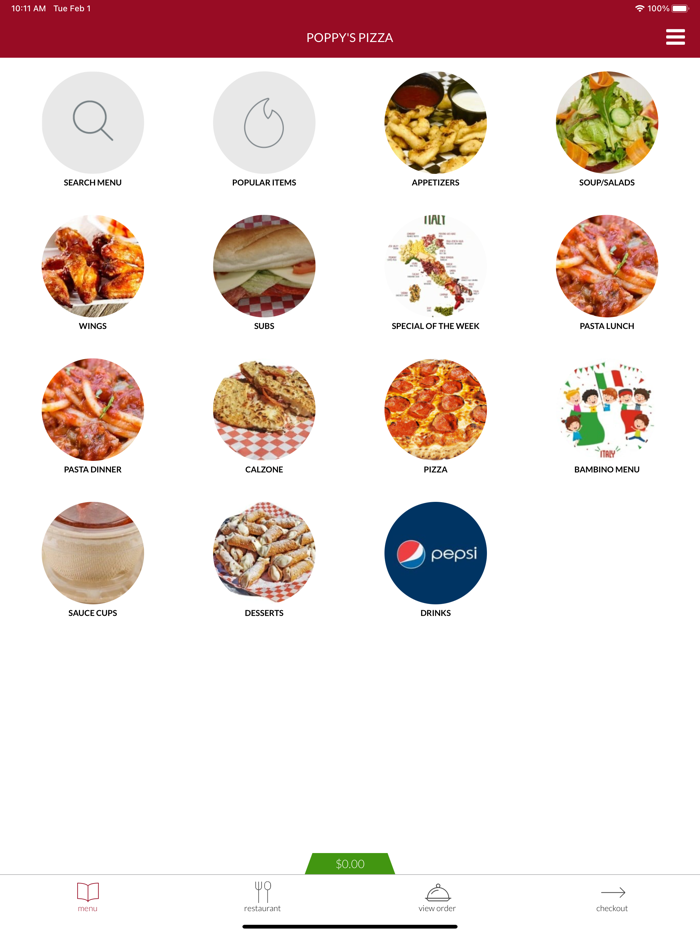This screenshot has width=700, height=934.
Task: View Popular Items
Action: pyautogui.click(x=264, y=123)
